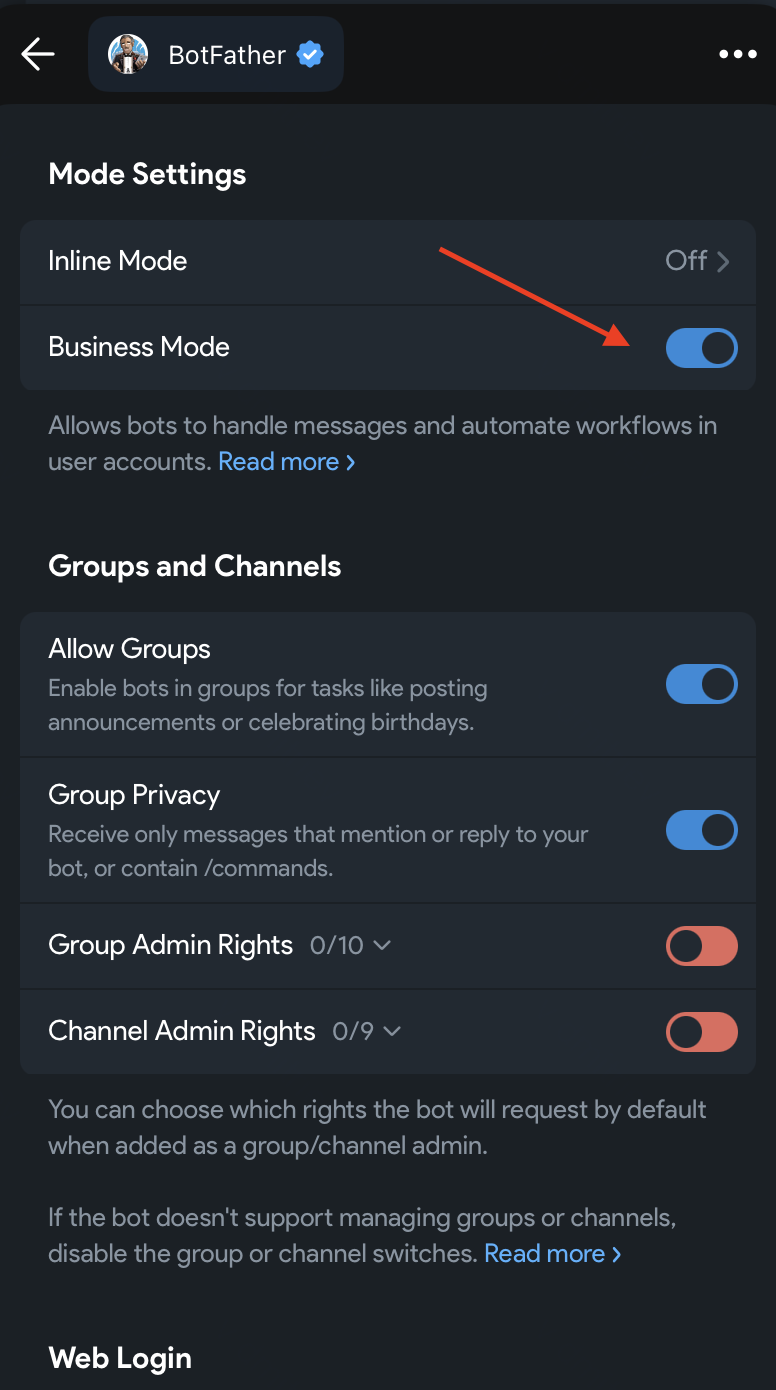Expand the Group Admin Rights 0/10 list

[x=351, y=946]
